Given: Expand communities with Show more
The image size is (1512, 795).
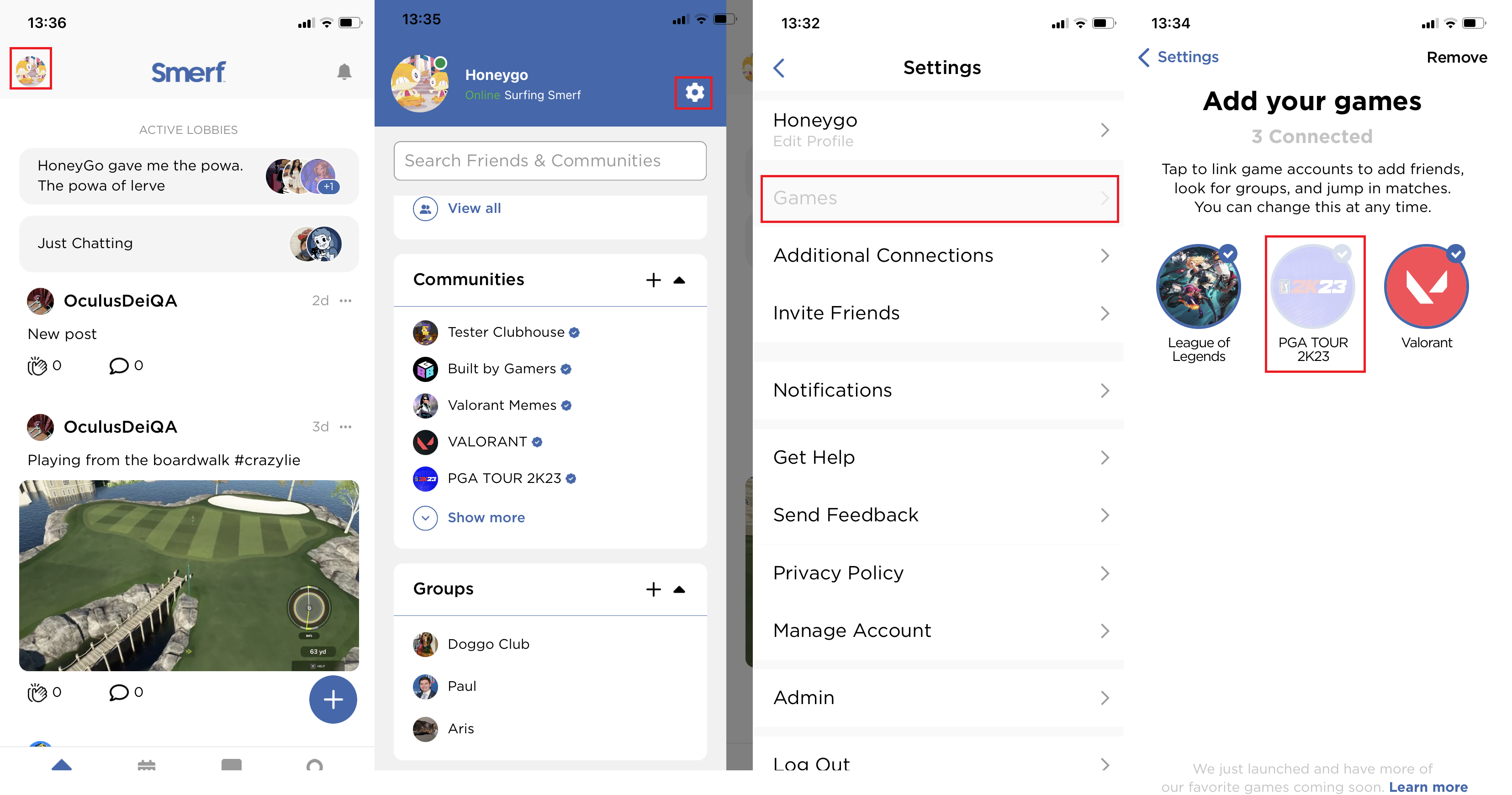Looking at the screenshot, I should pyautogui.click(x=486, y=517).
